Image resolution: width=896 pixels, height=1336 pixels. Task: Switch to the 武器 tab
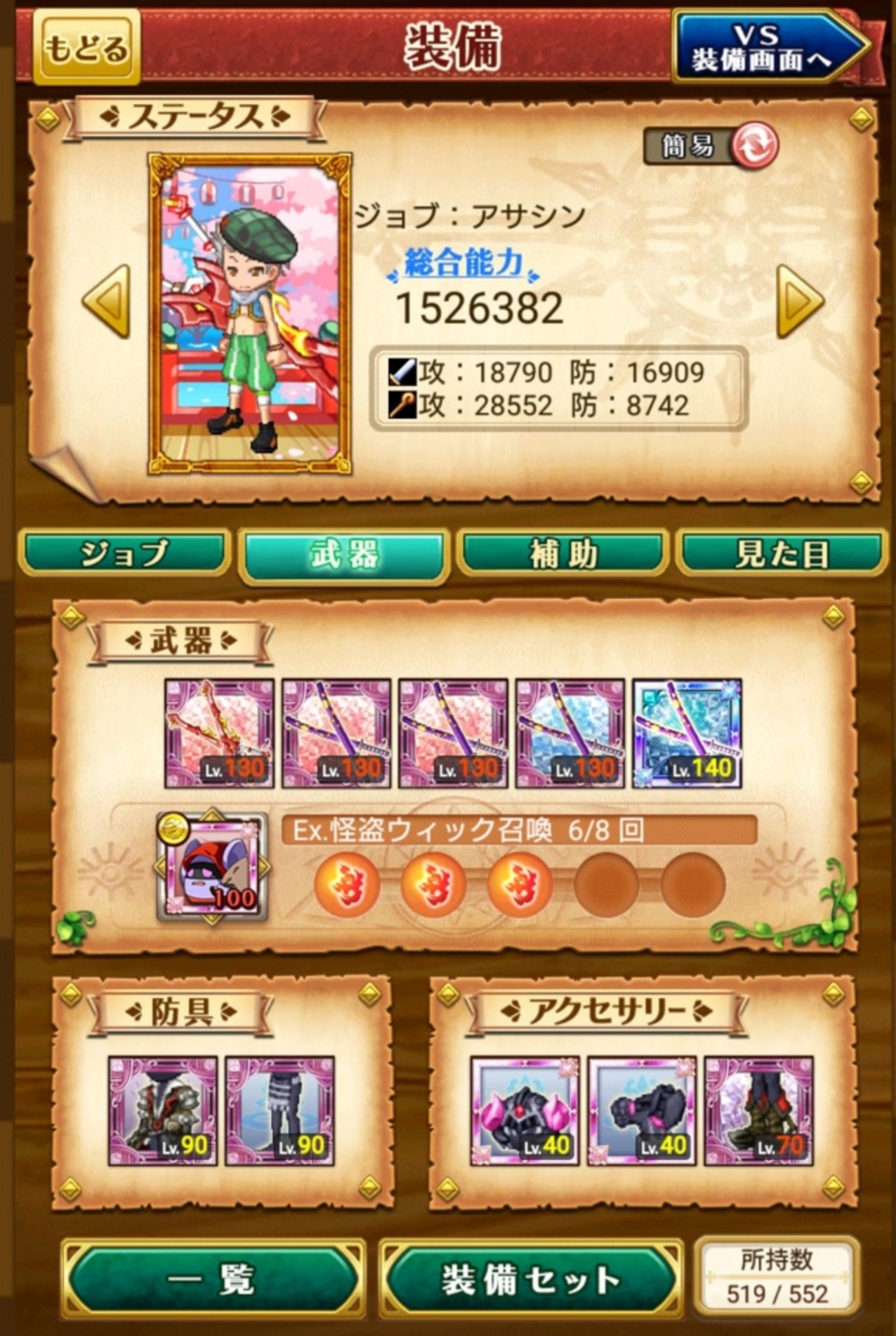(343, 555)
